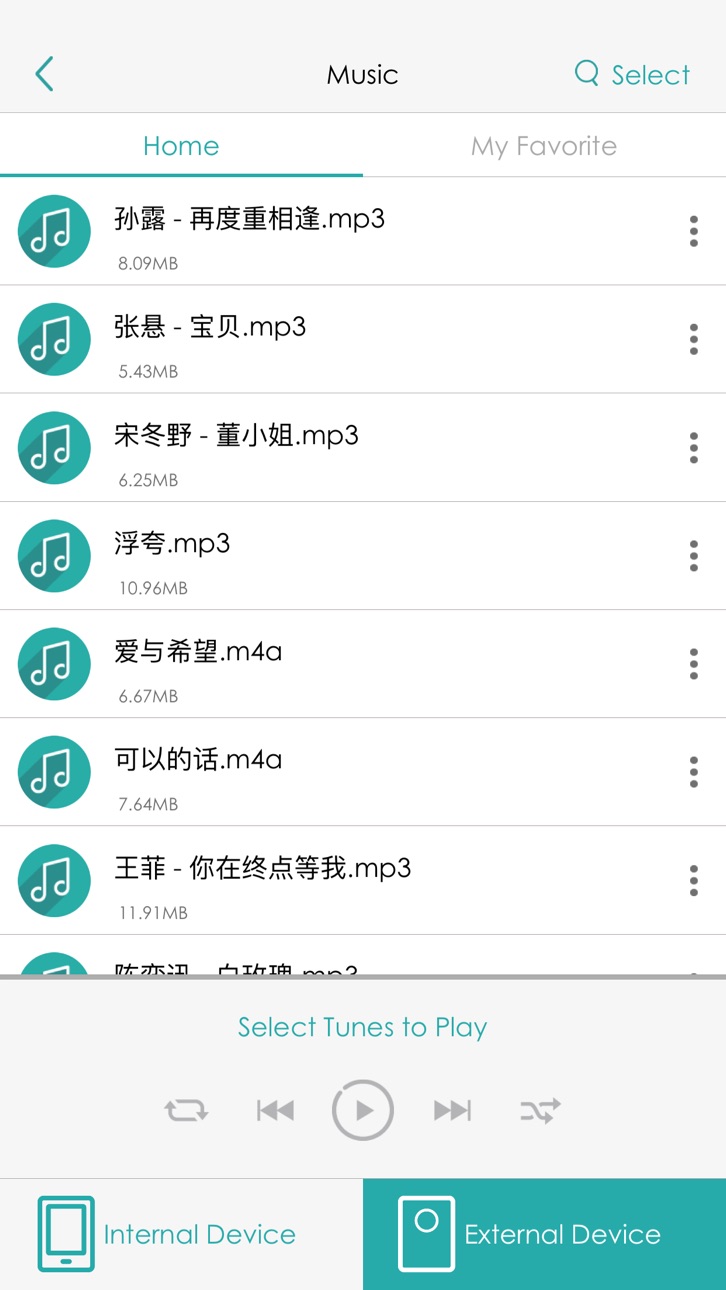This screenshot has width=726, height=1290.
Task: Skip to the previous track
Action: (x=275, y=1110)
